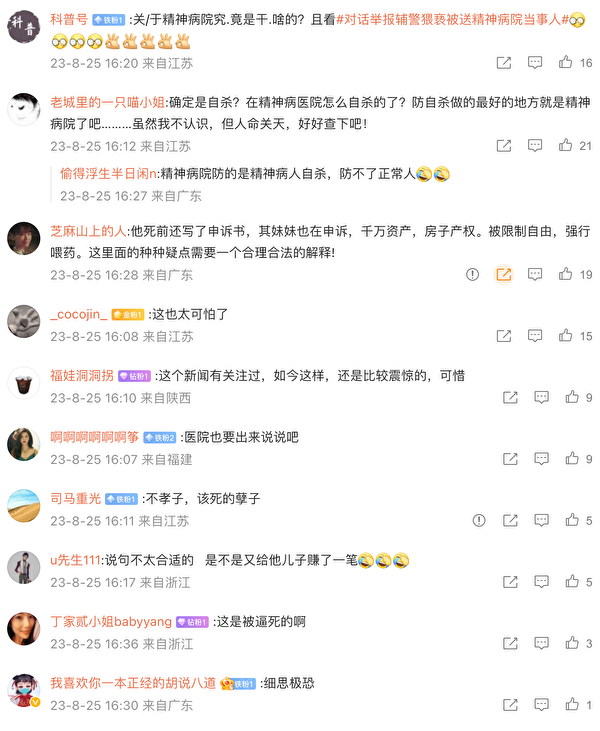This screenshot has width=600, height=731.
Task: Like 老城里的一只喵小姐's comment
Action: [565, 145]
